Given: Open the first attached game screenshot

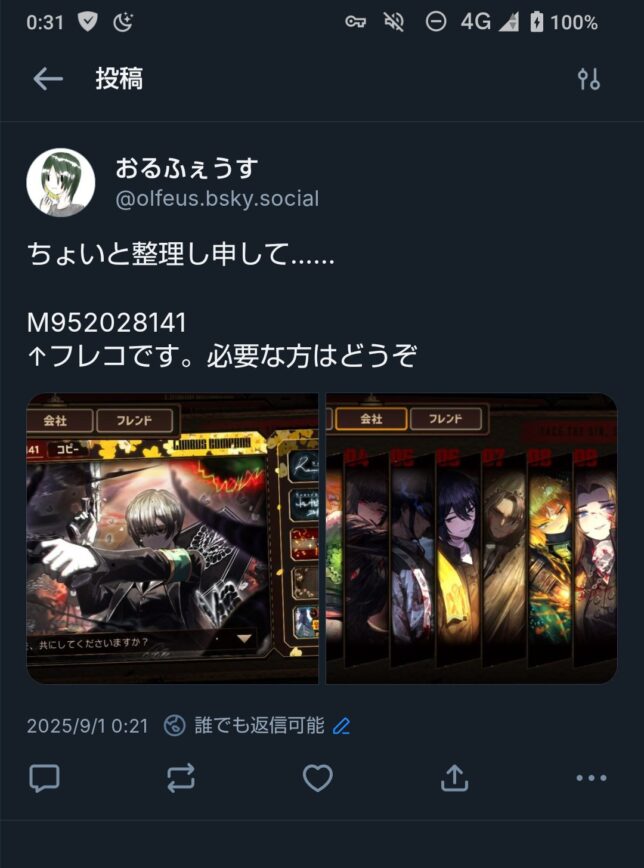Looking at the screenshot, I should tap(172, 538).
